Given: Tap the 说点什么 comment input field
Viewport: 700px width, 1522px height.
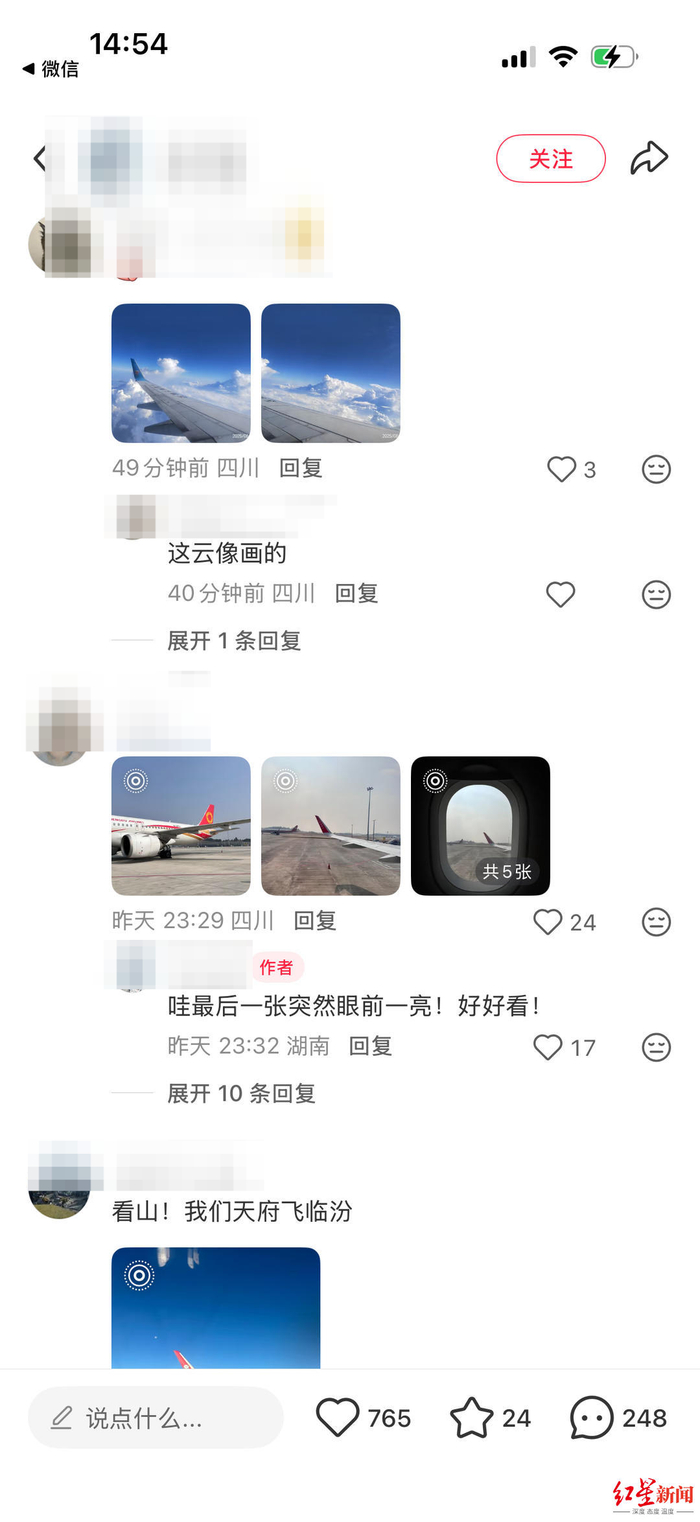Looking at the screenshot, I should coord(155,1418).
